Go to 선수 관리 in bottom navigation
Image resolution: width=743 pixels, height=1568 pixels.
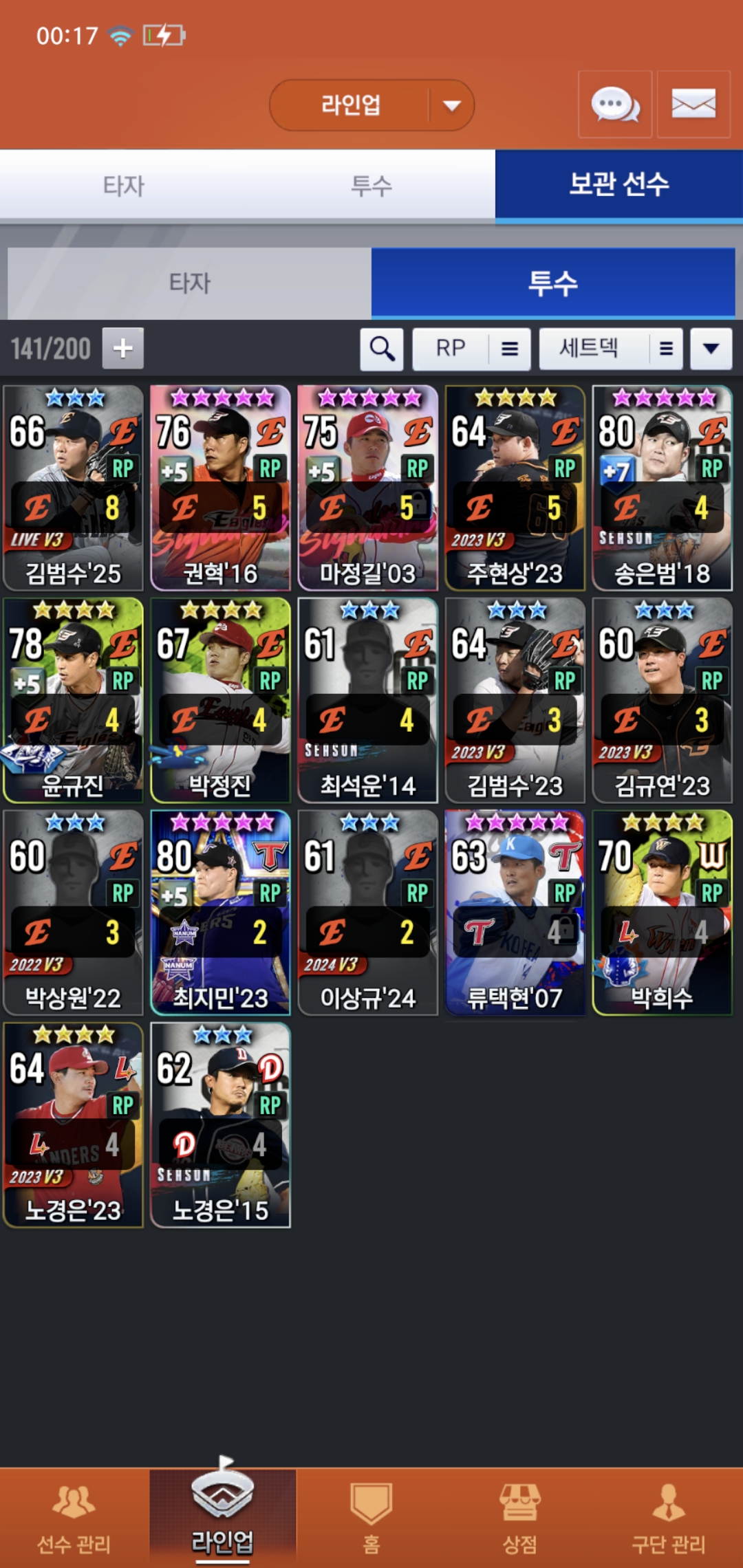[x=74, y=1518]
